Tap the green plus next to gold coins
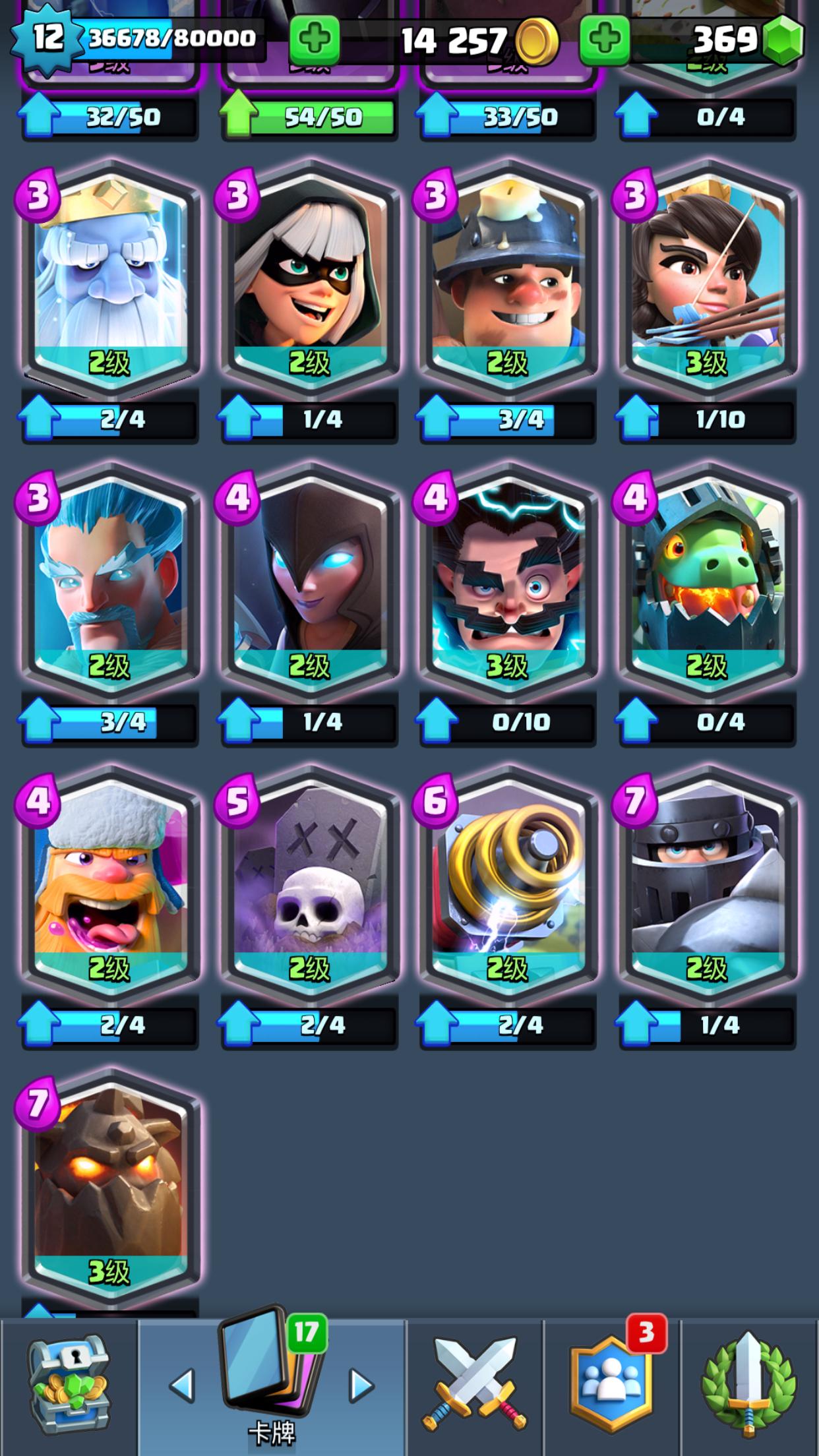The image size is (819, 1456). pyautogui.click(x=315, y=39)
